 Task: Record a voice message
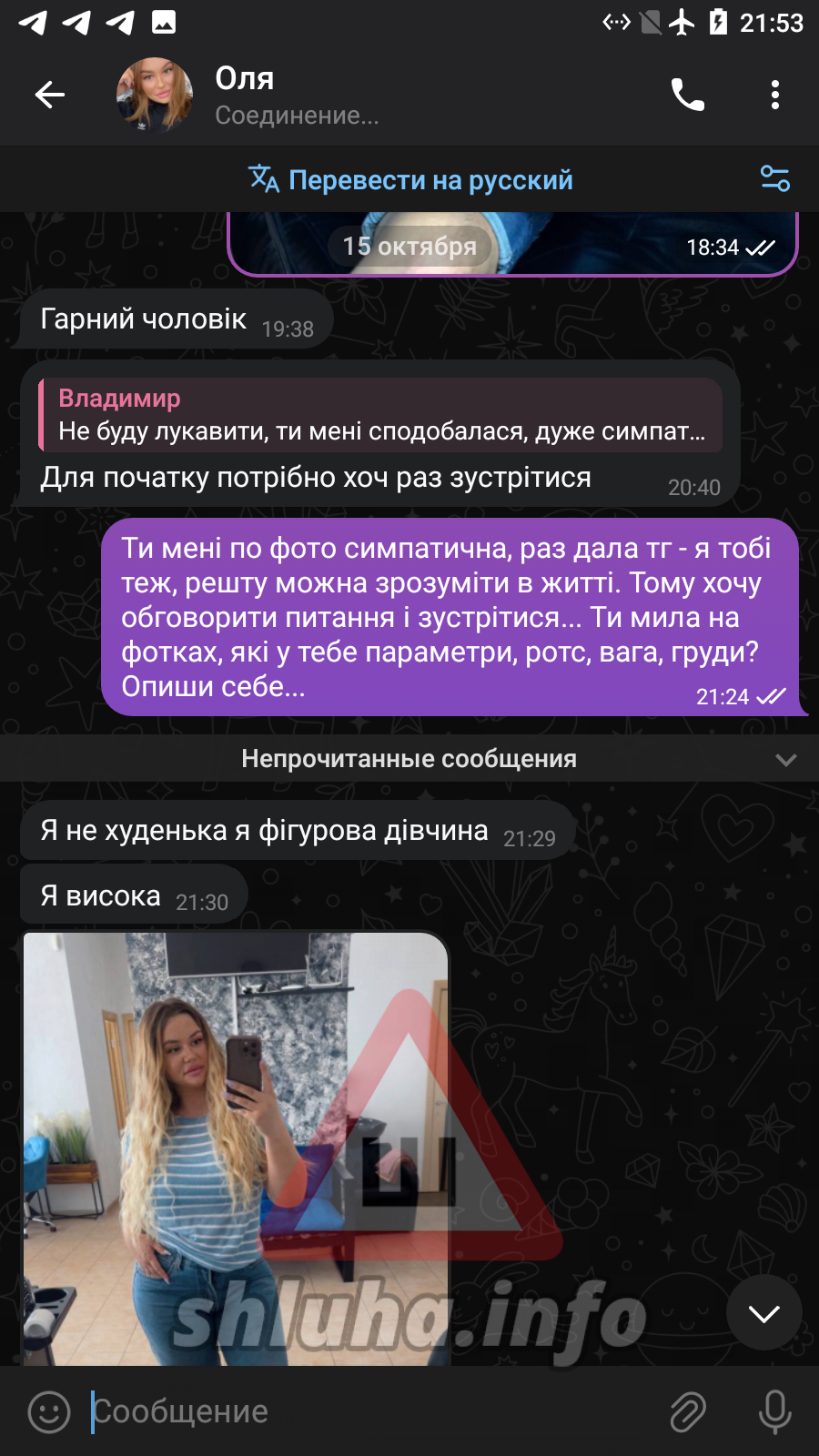[x=774, y=1411]
